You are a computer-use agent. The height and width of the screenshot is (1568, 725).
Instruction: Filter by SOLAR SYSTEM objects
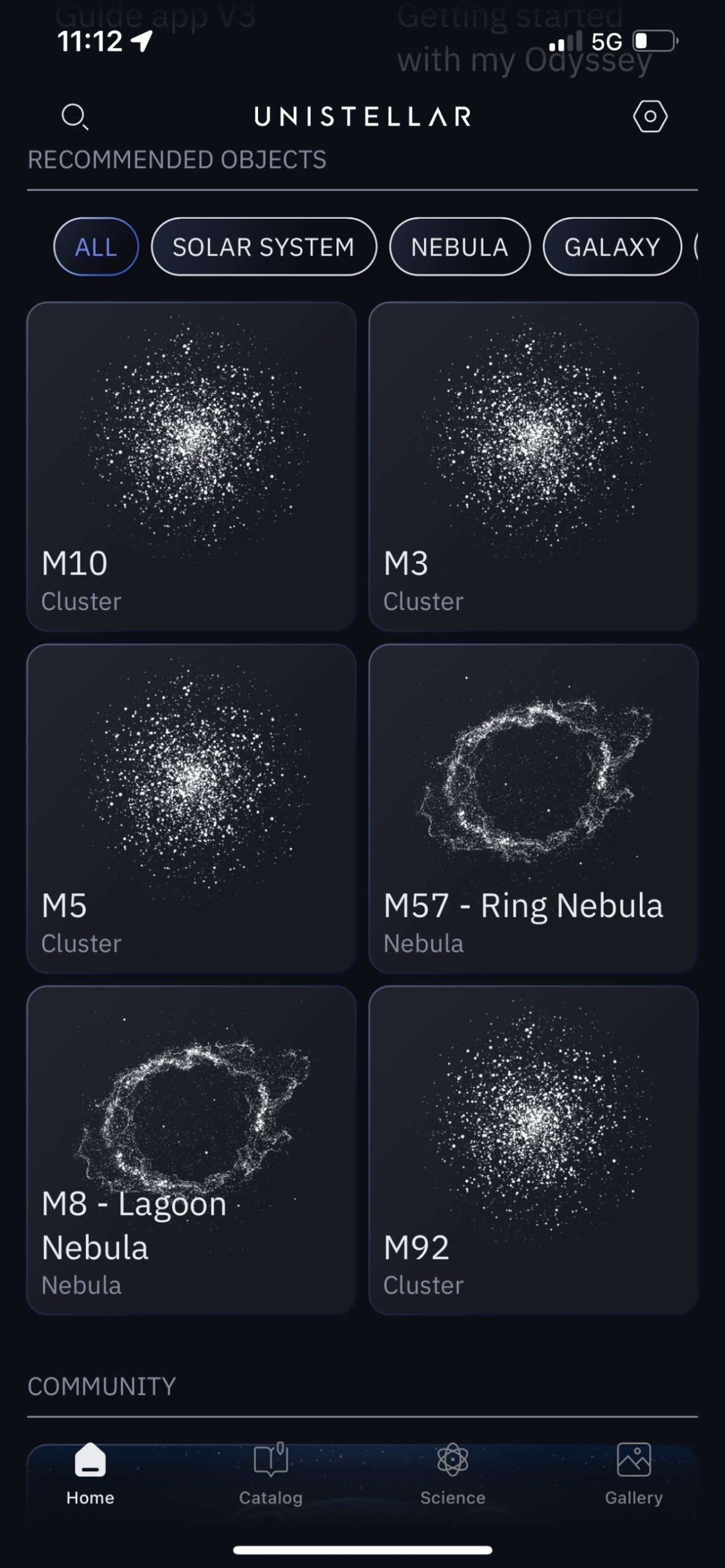point(264,247)
